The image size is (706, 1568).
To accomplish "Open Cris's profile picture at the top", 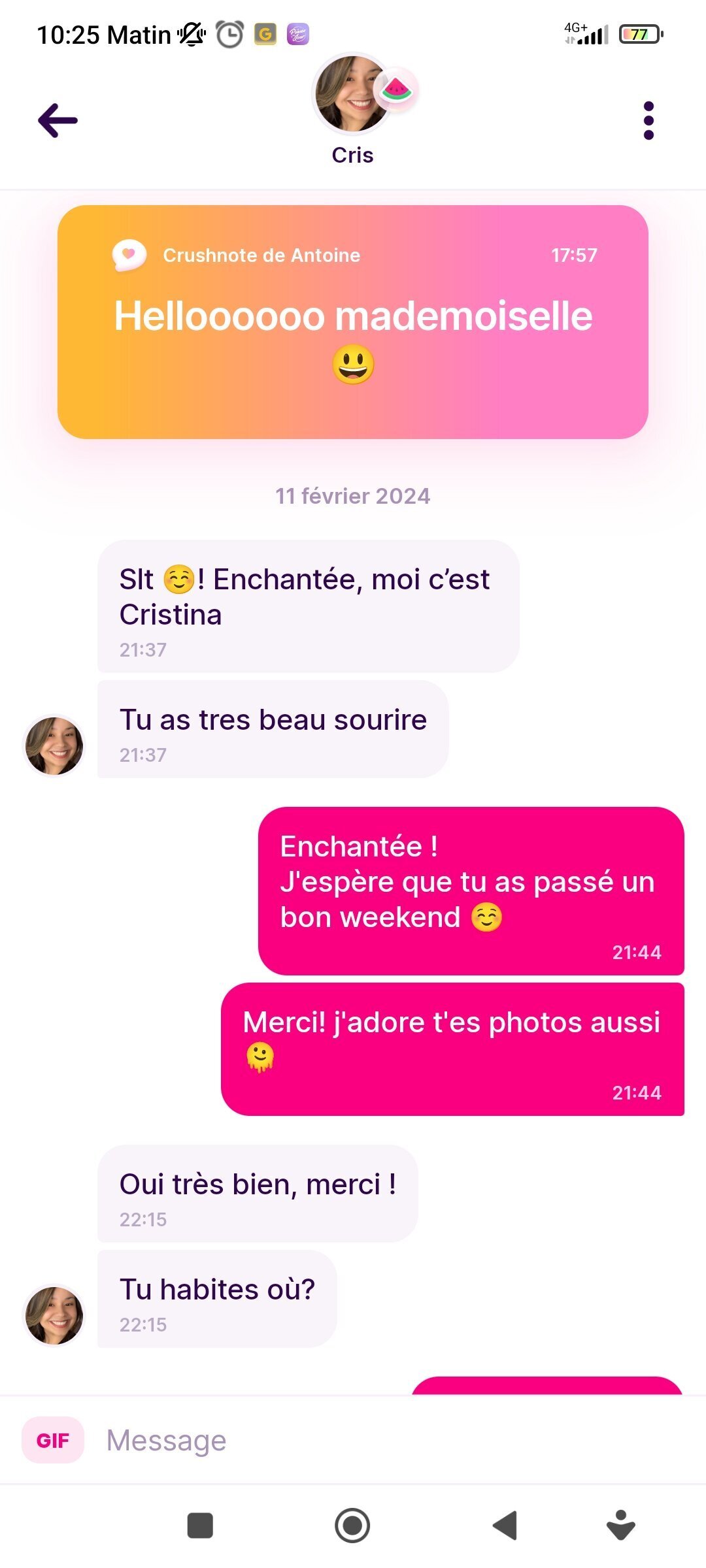I will point(353,93).
